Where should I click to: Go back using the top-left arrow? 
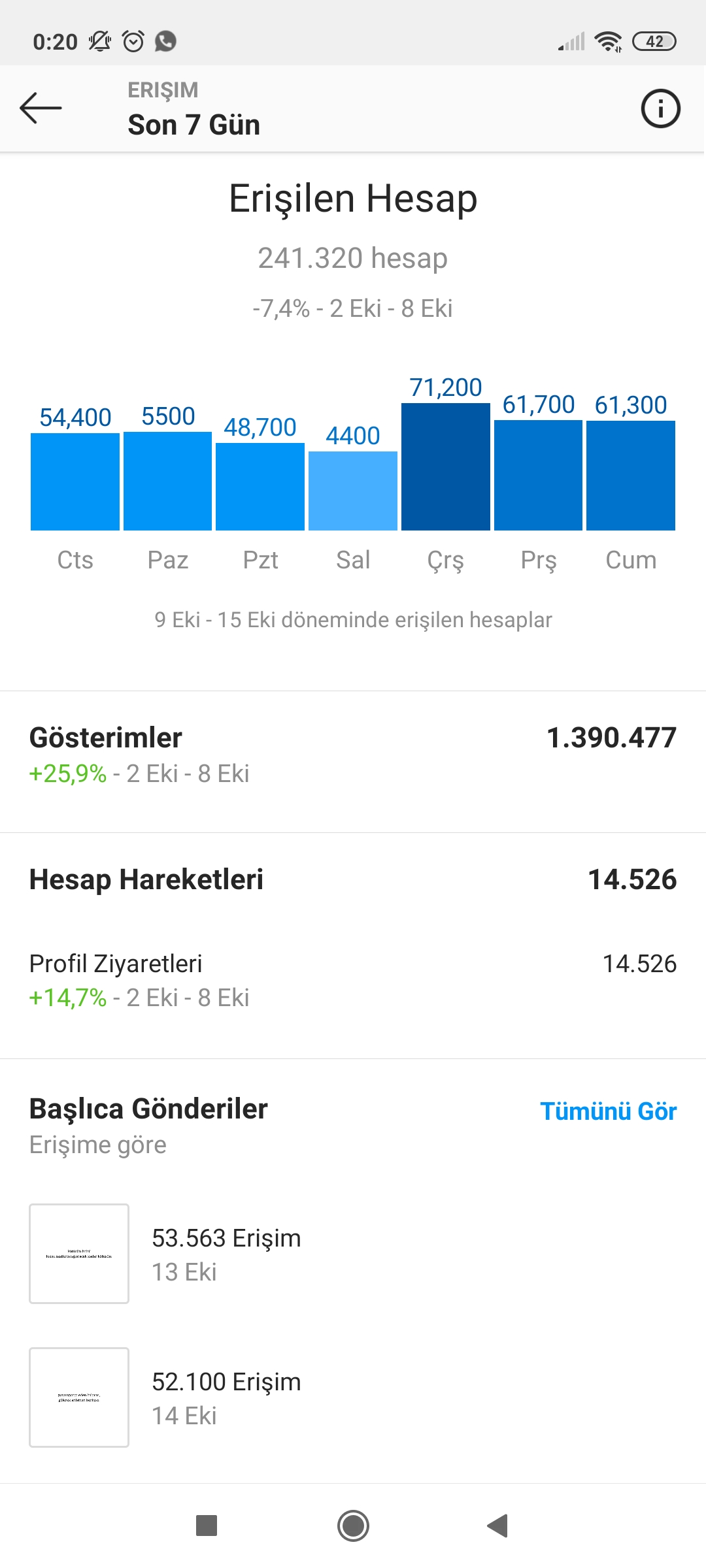(41, 108)
